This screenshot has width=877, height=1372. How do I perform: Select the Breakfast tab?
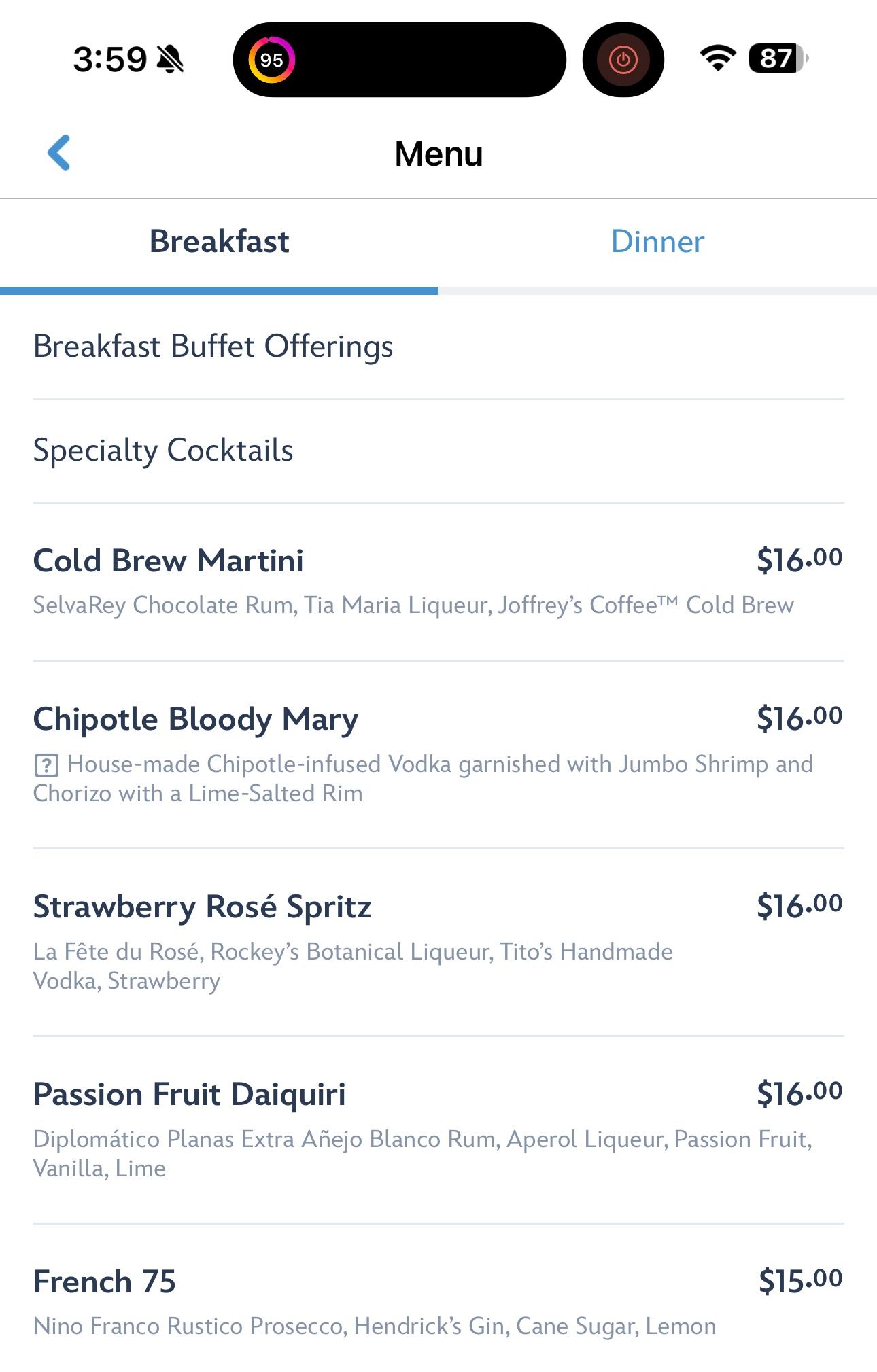219,243
